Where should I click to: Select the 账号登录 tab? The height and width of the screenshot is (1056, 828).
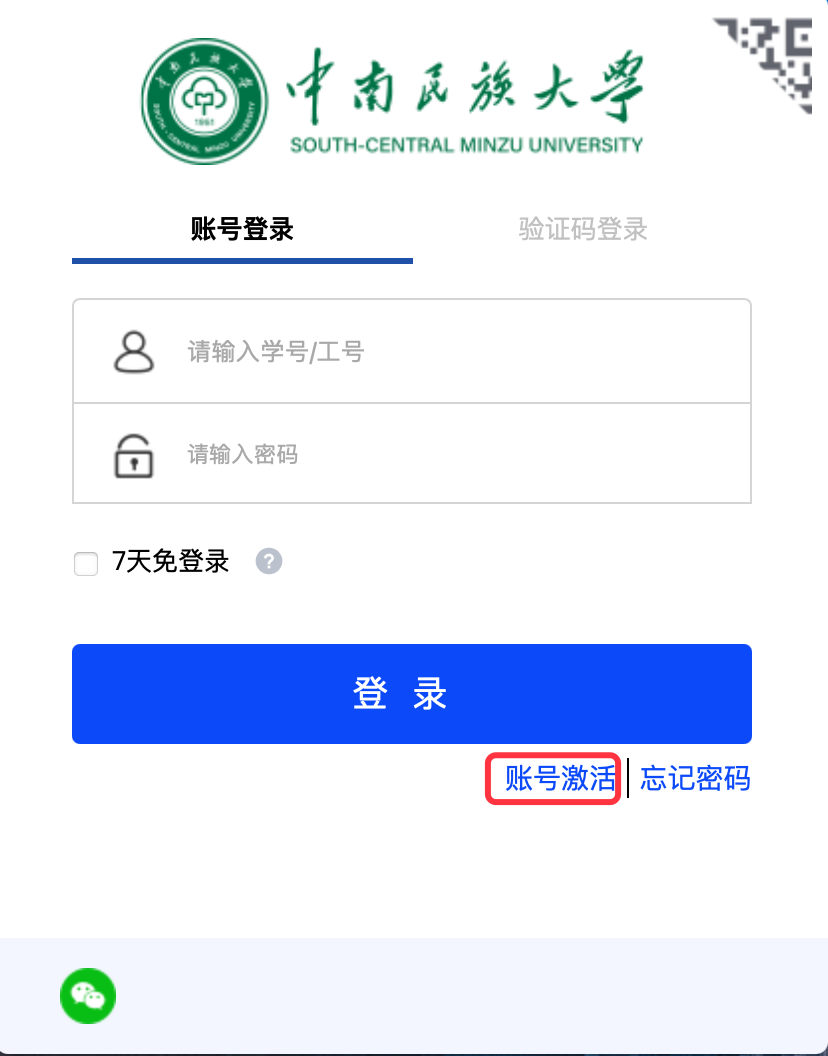pos(242,229)
